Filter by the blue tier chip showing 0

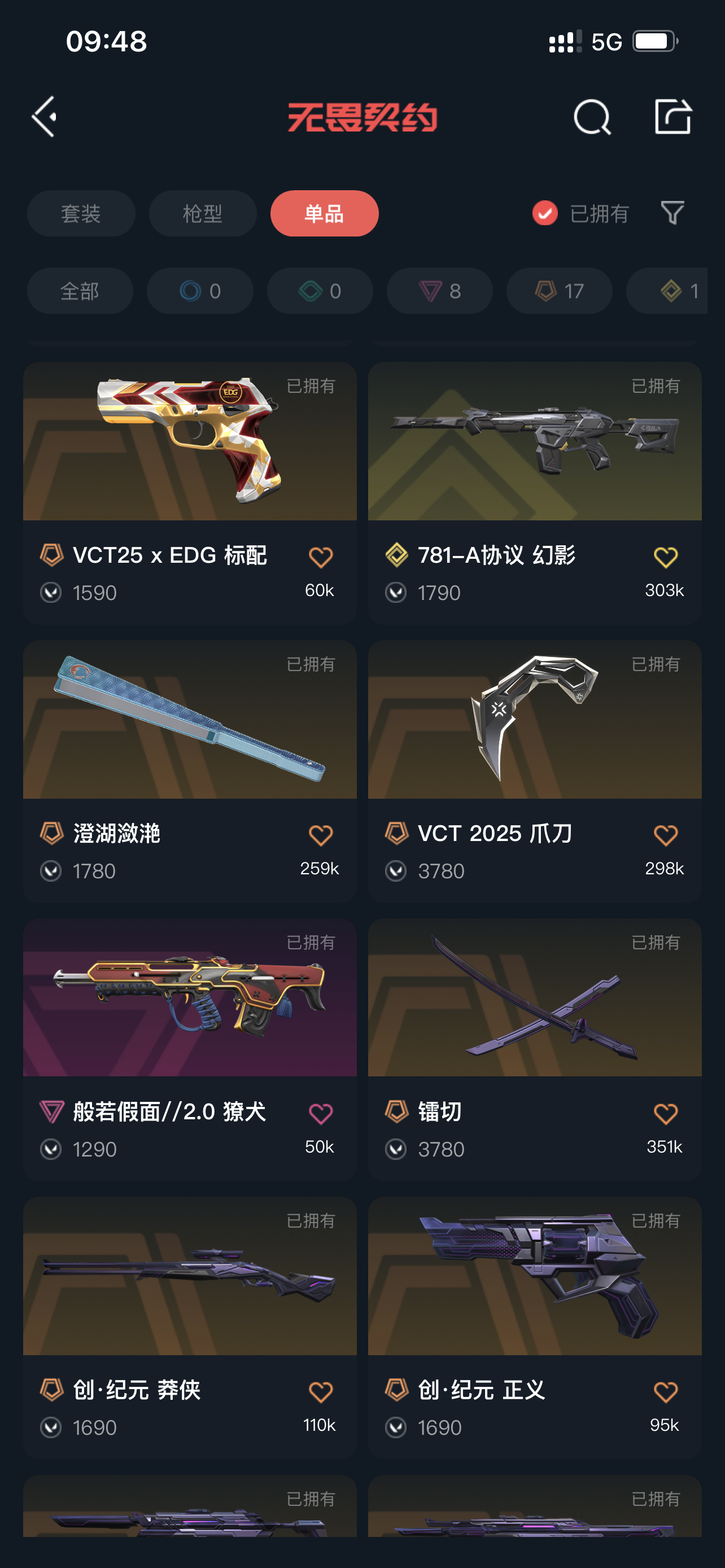(x=200, y=291)
